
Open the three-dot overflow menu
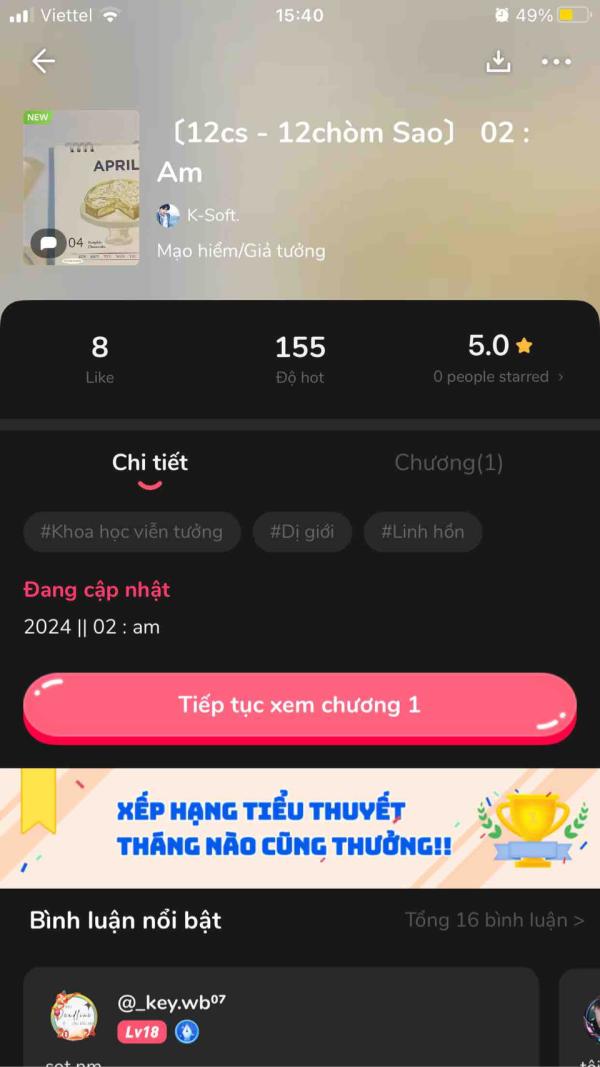point(556,61)
